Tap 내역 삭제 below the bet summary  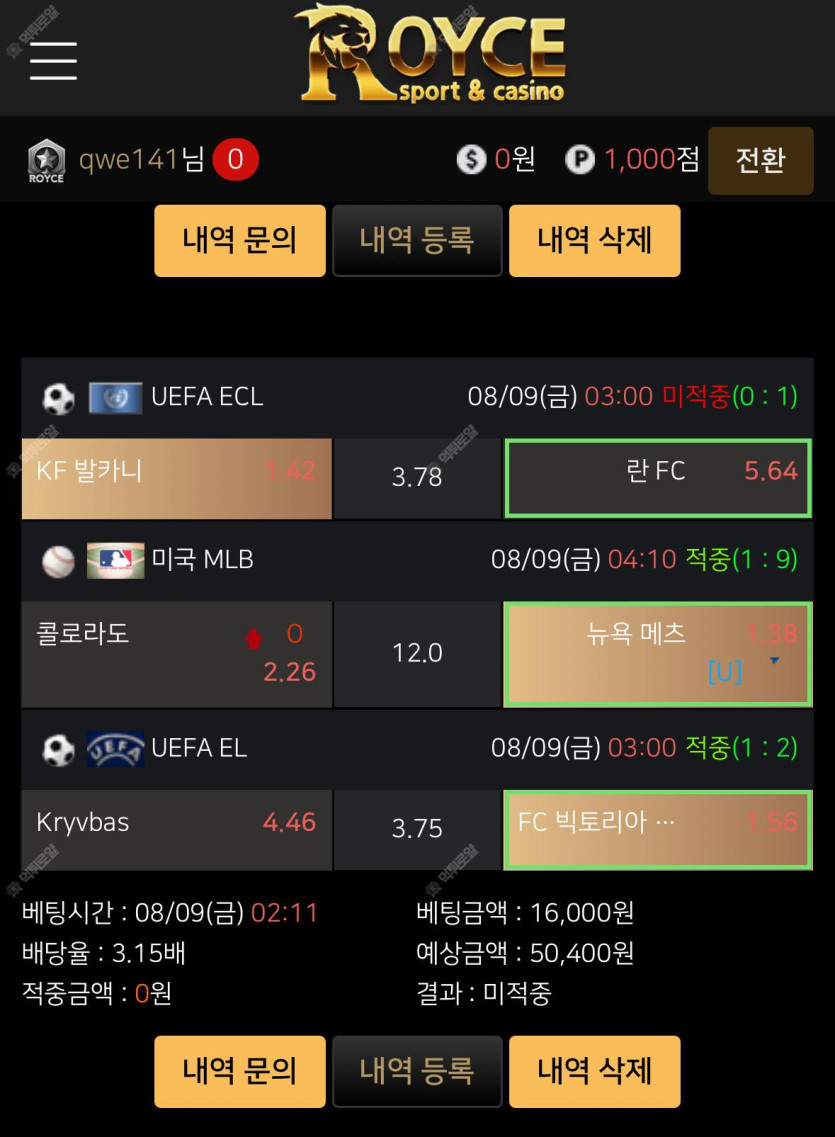(594, 1072)
